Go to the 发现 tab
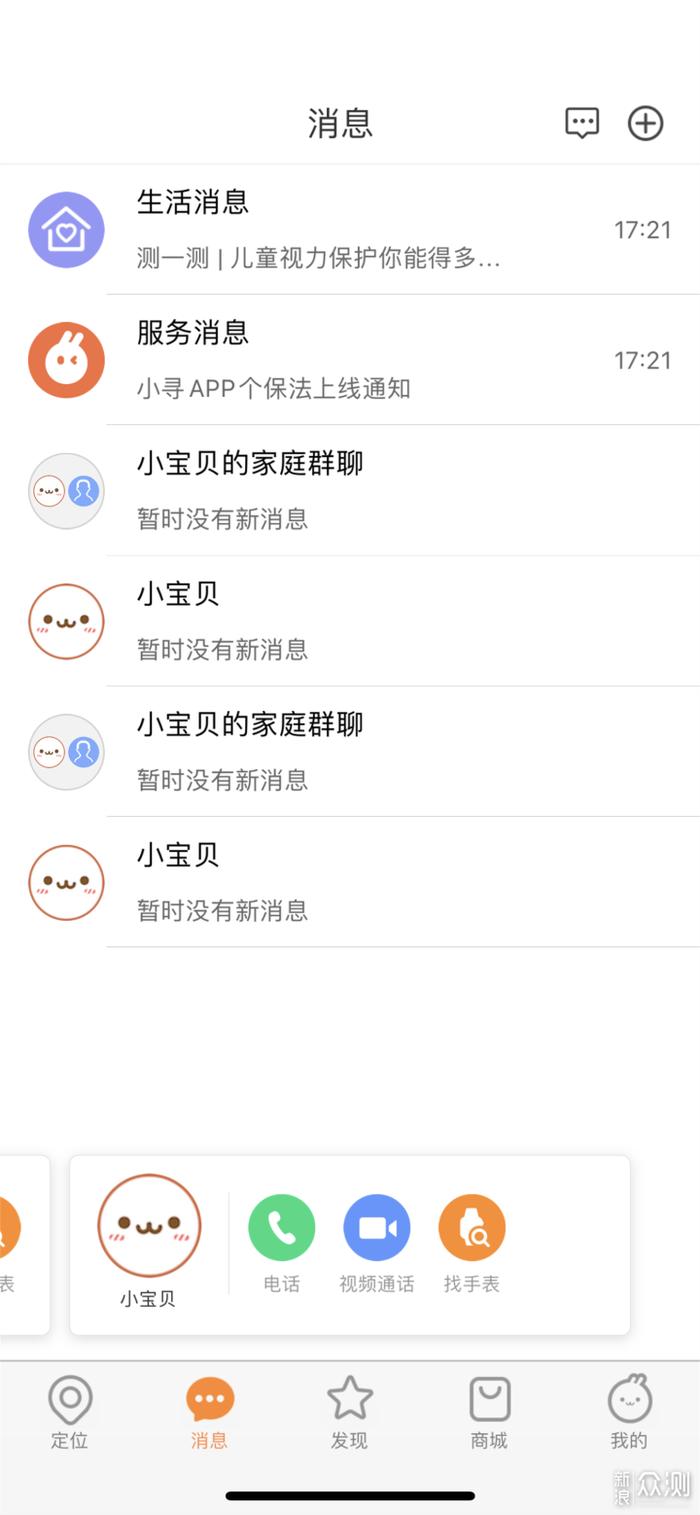This screenshot has width=700, height=1515. coord(350,1412)
